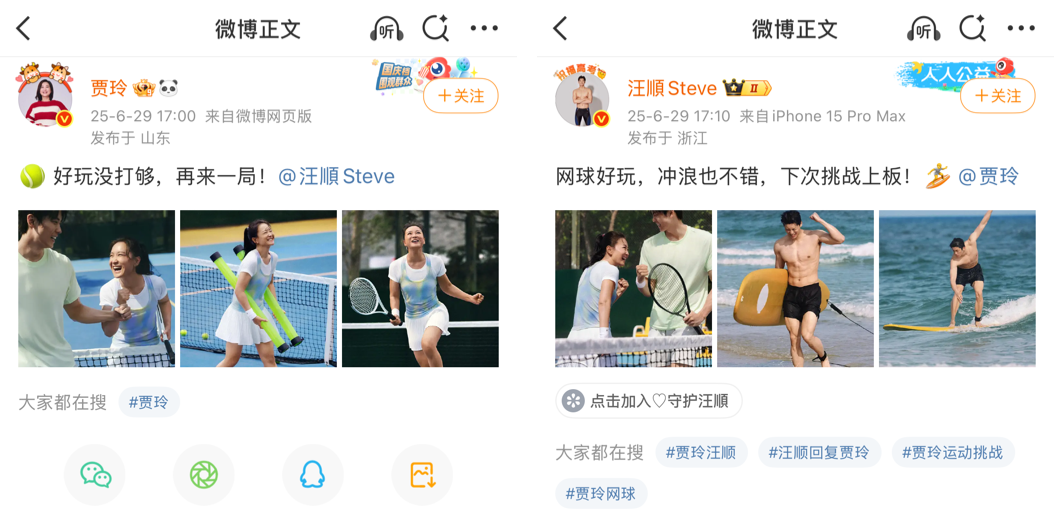Save 贾玲's post as an image
Screen dimensions: 1054x518
(x=421, y=474)
